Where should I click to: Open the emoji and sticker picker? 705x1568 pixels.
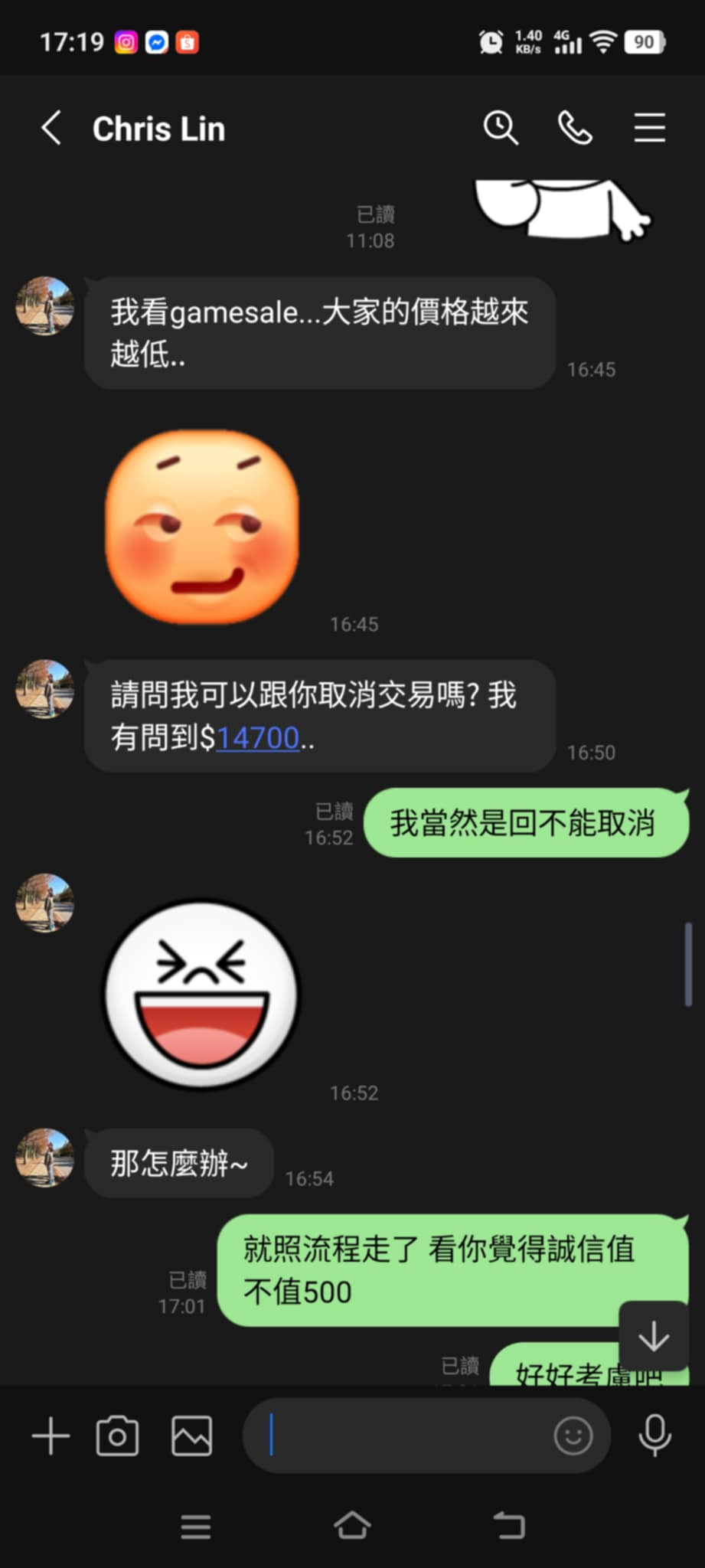[x=573, y=1436]
